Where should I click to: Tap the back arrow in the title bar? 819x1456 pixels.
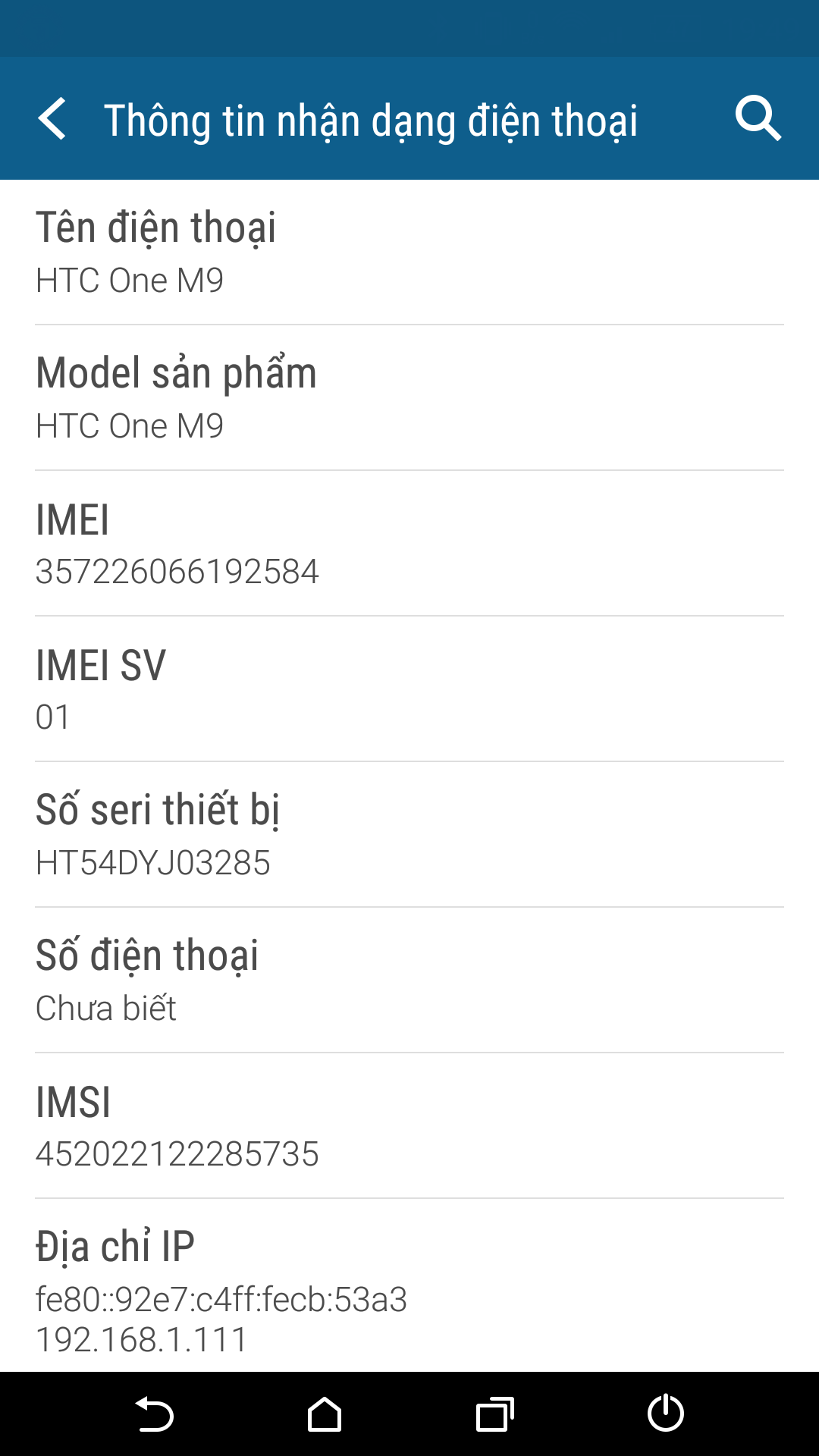click(x=53, y=119)
